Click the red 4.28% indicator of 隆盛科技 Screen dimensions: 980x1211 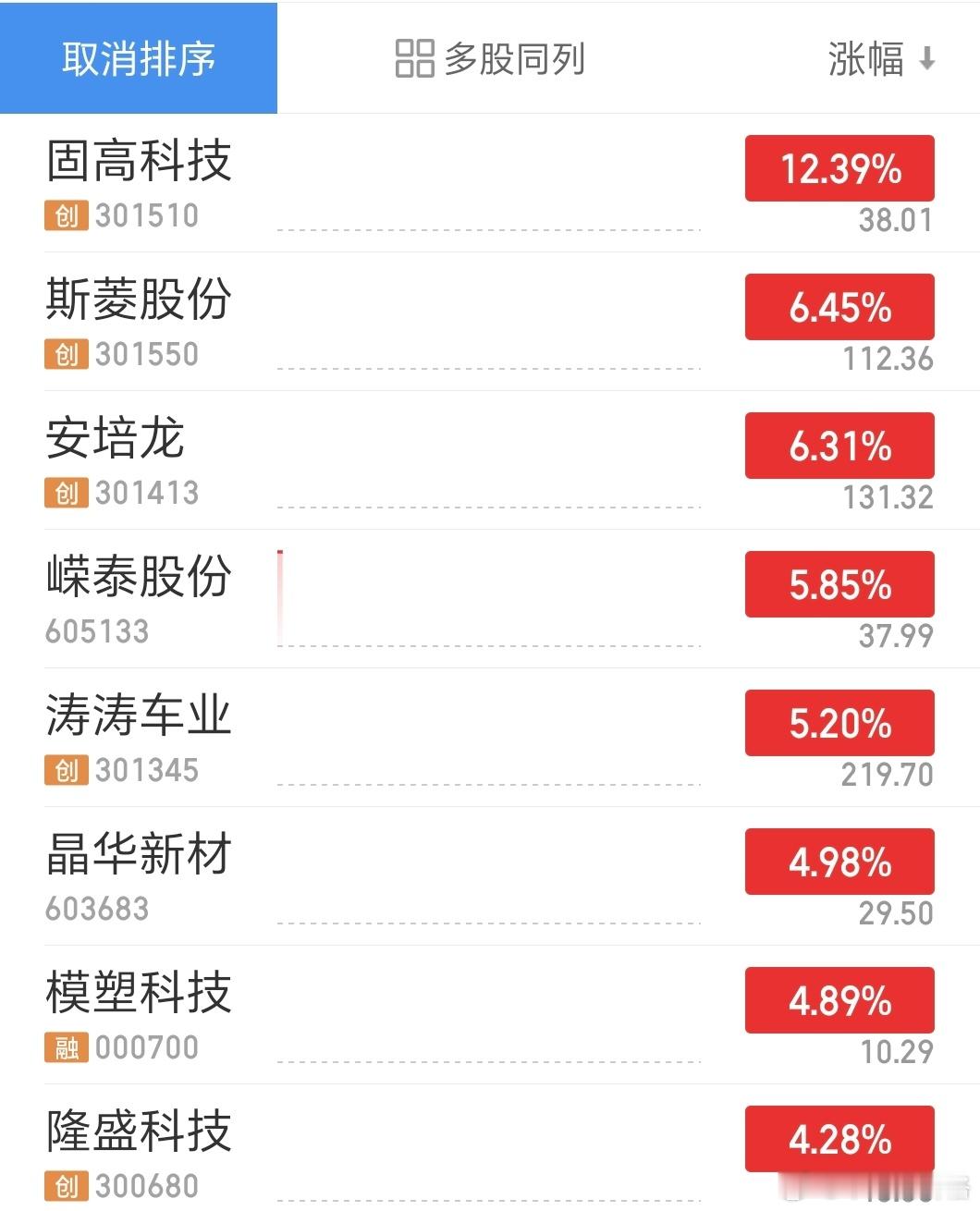pos(838,1138)
